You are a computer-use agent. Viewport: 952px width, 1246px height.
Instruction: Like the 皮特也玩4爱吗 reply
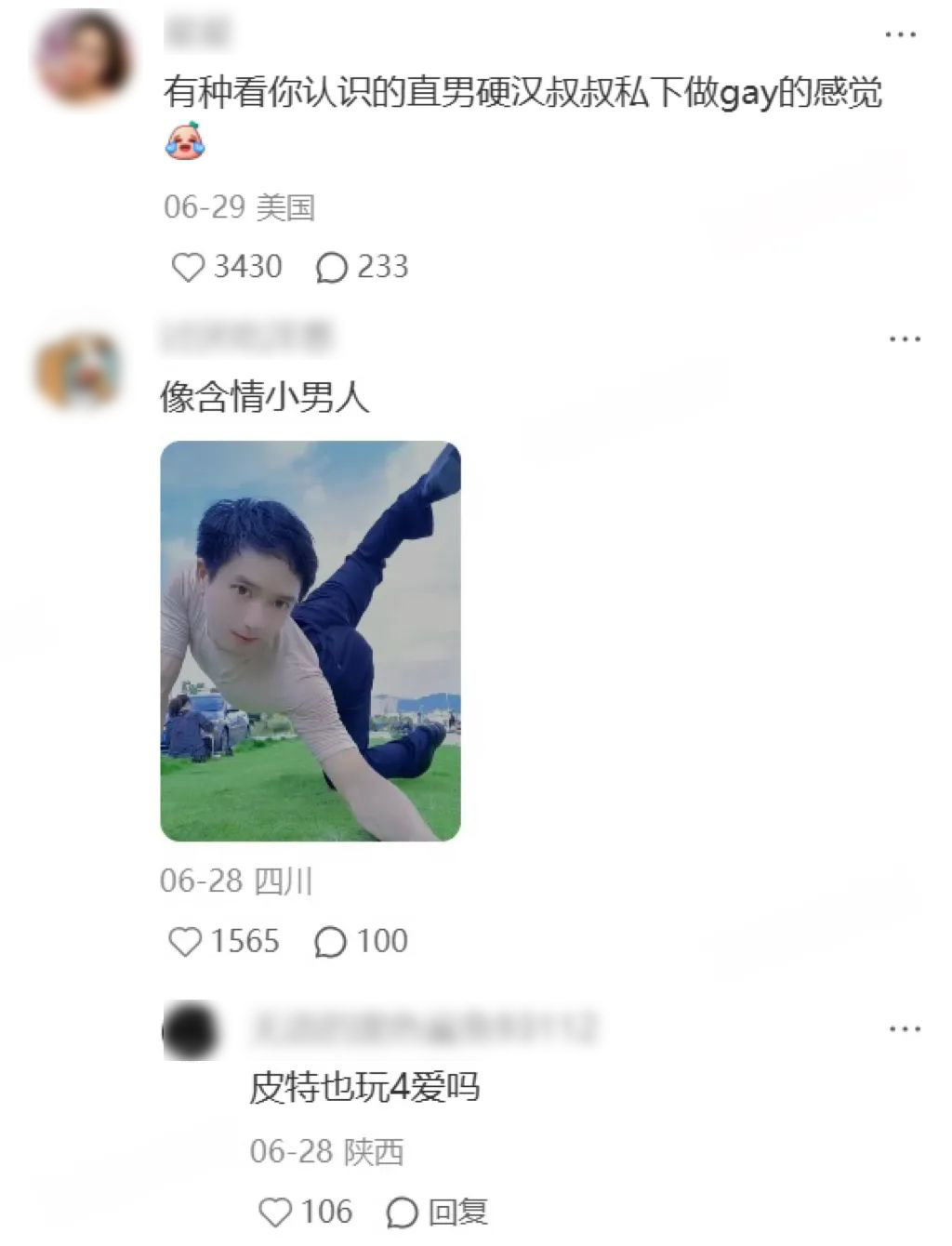tap(276, 1213)
